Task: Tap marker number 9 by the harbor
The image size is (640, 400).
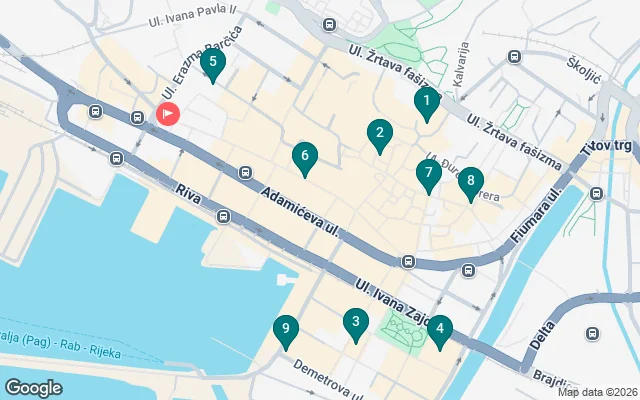Action: (x=286, y=330)
